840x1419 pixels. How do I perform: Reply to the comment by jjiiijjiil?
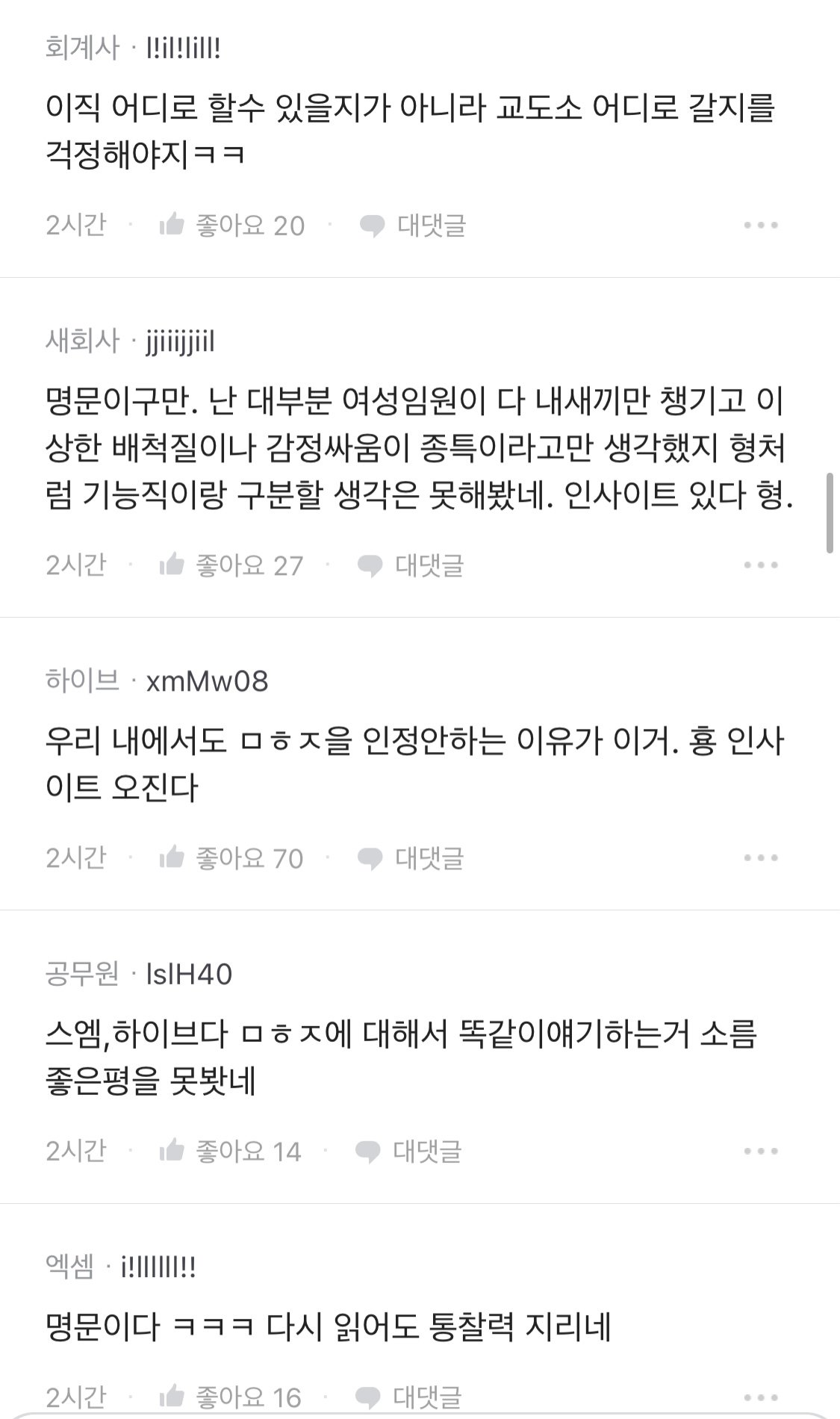(411, 565)
